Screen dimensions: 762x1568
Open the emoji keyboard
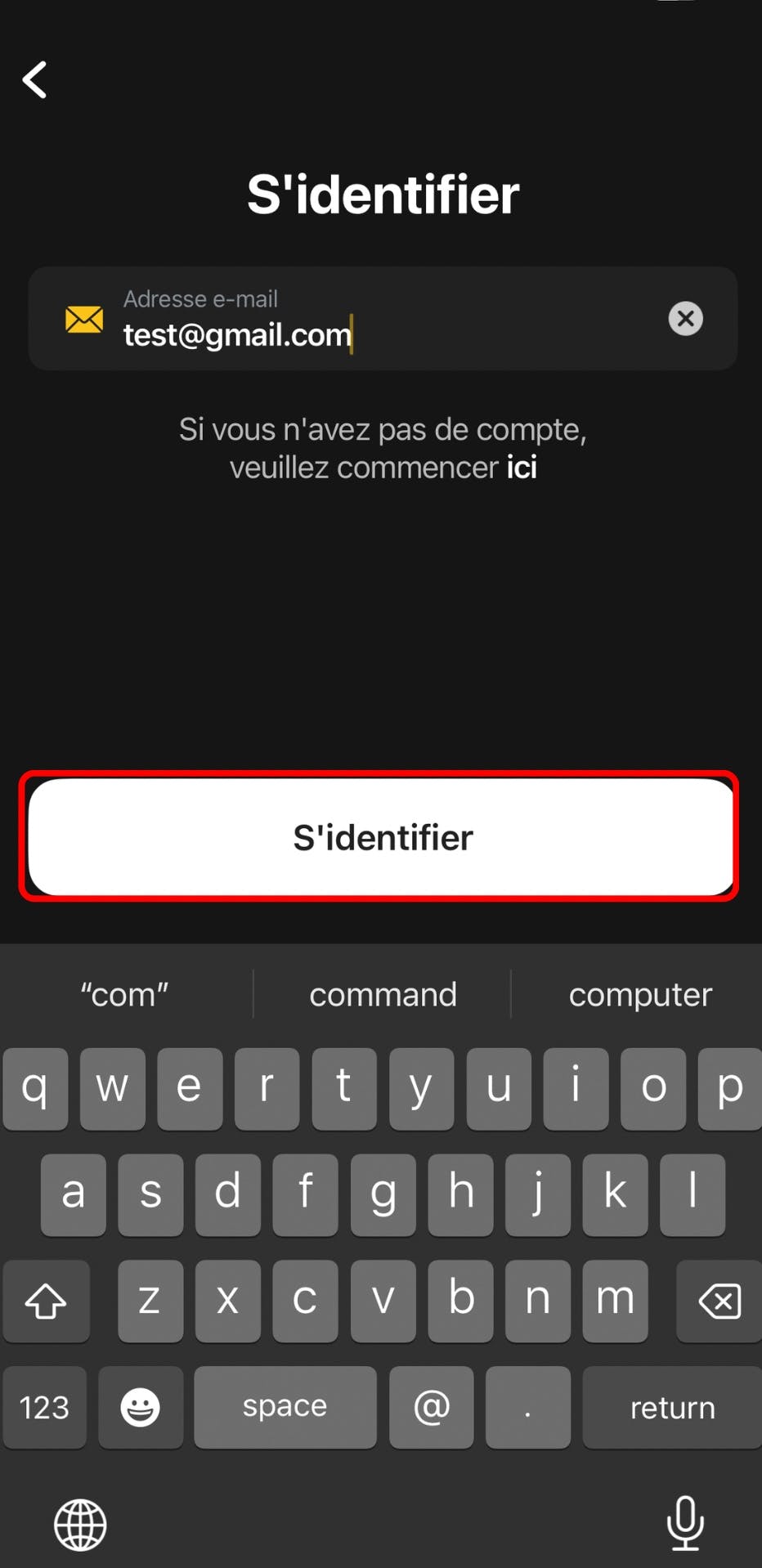141,1408
